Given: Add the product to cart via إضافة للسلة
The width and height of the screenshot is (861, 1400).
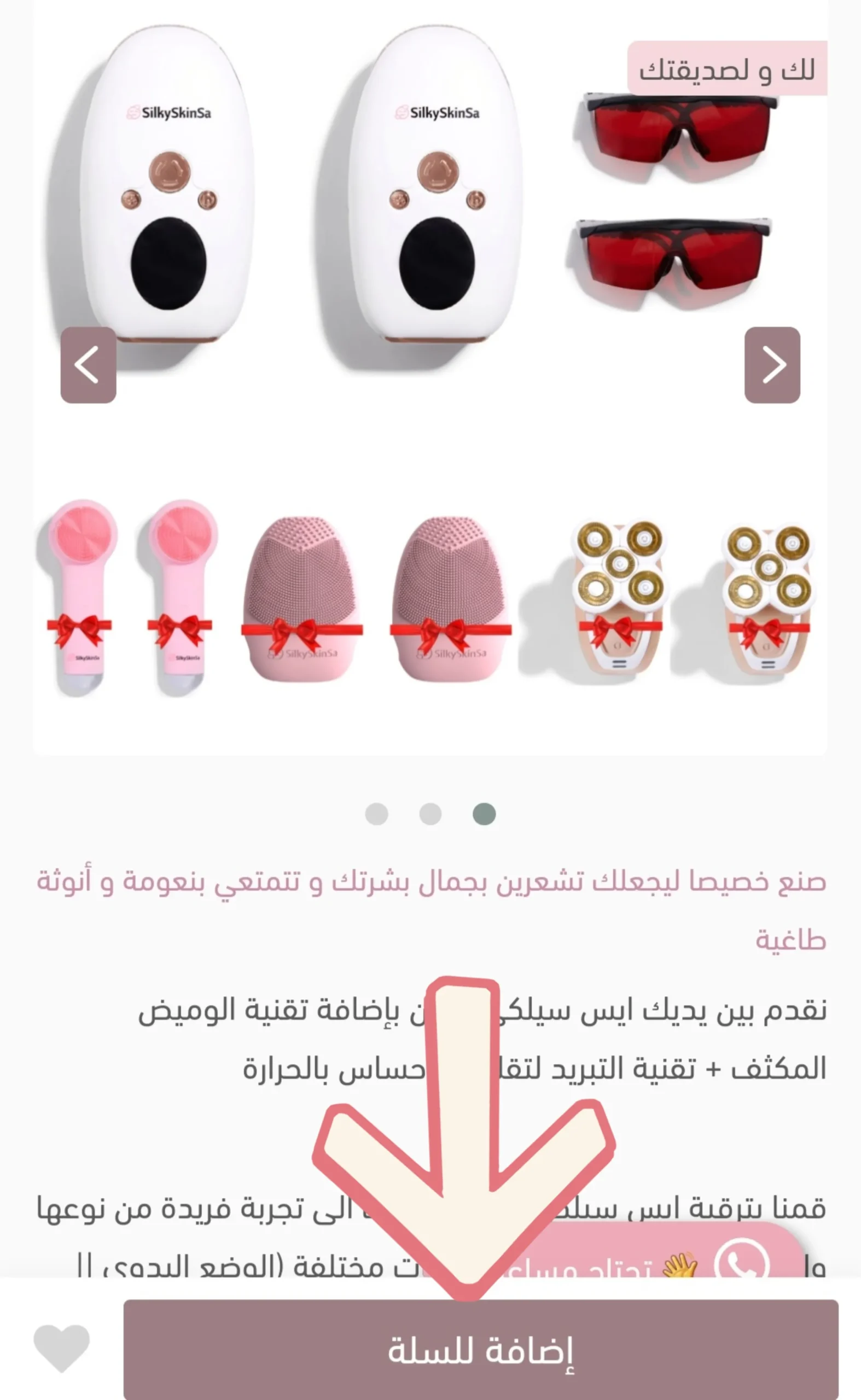Looking at the screenshot, I should (481, 1350).
